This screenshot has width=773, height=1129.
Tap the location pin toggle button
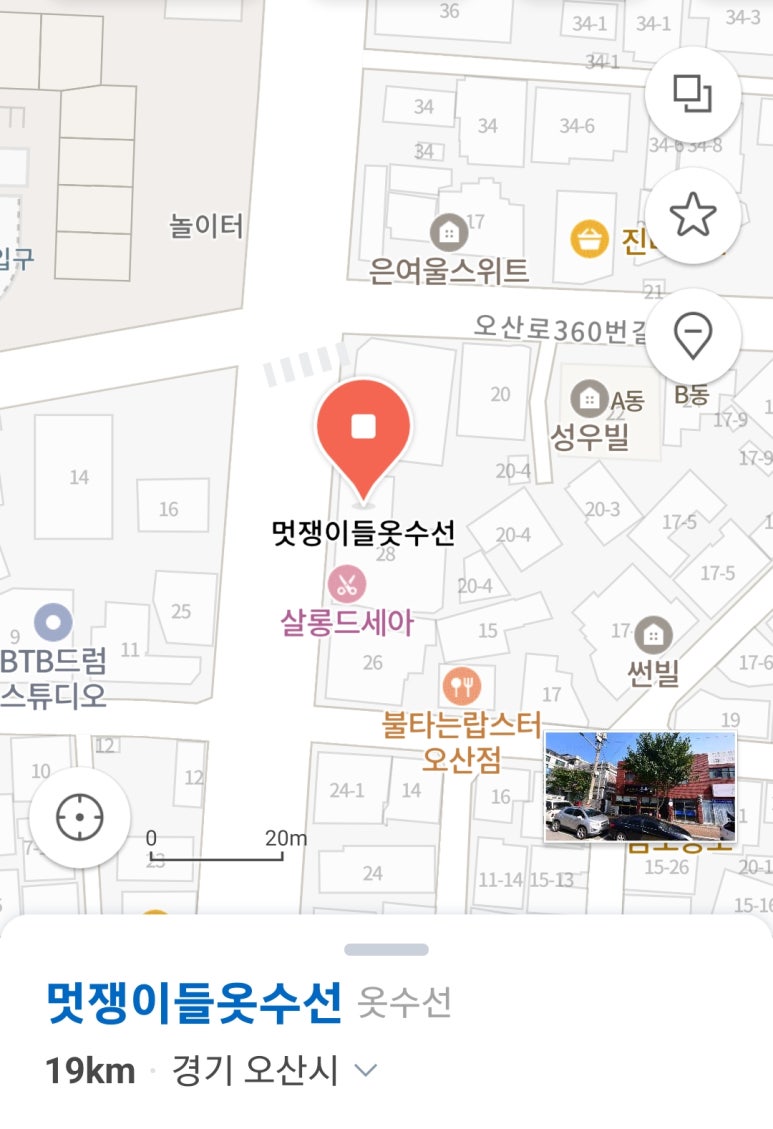click(x=692, y=336)
